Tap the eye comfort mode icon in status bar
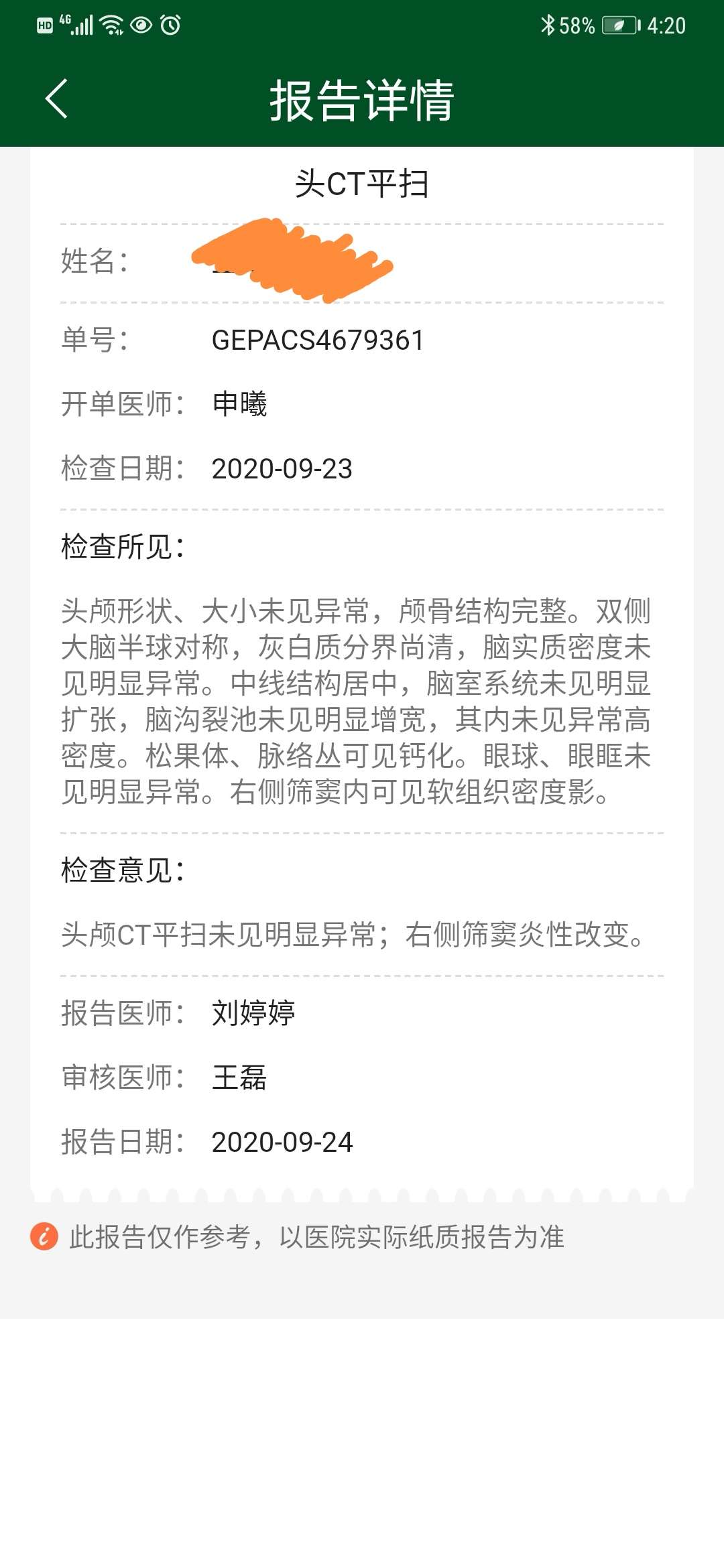The width and height of the screenshot is (724, 1568). 141,24
